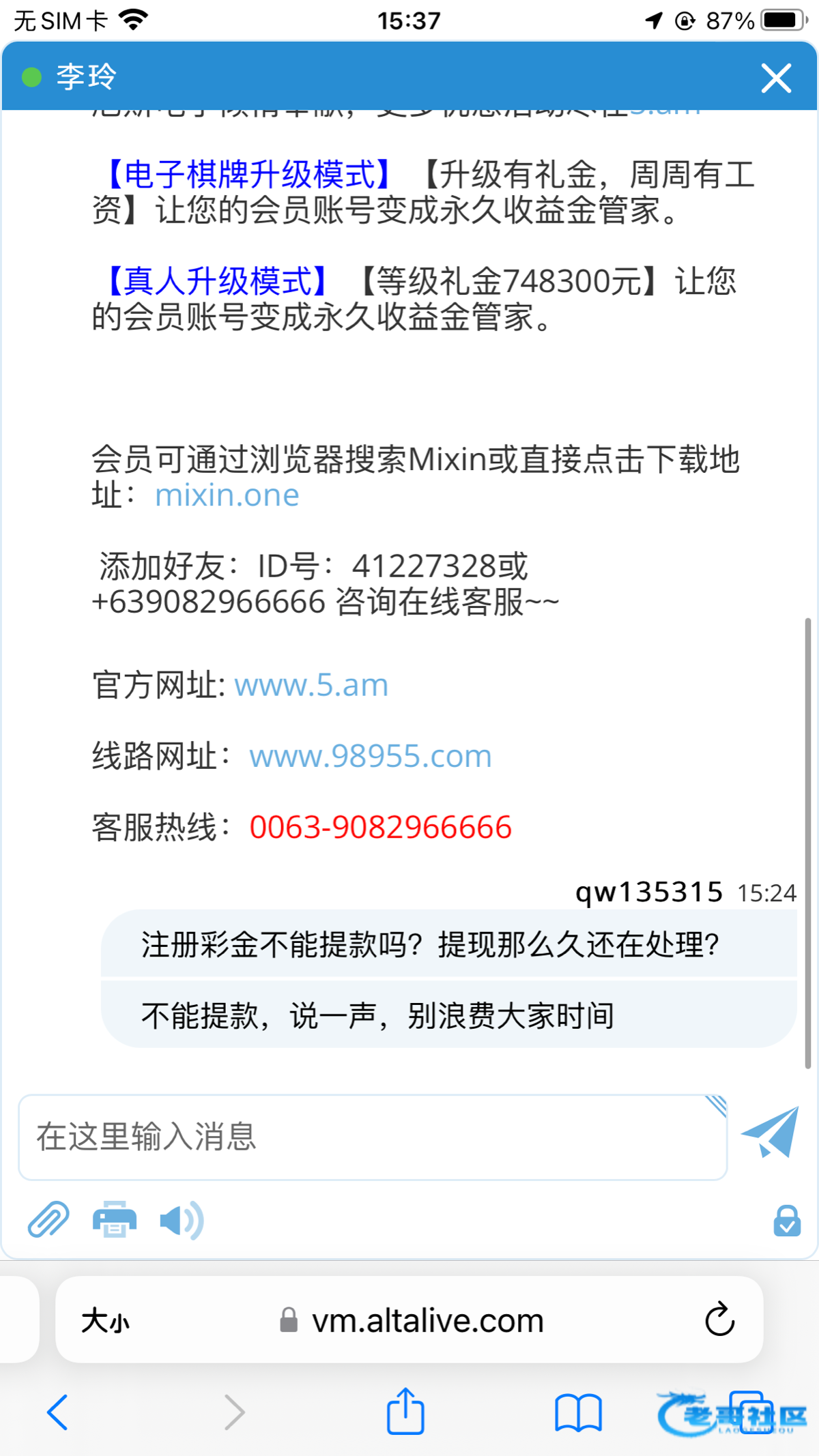Open browser bookmarks
Image resolution: width=819 pixels, height=1456 pixels.
pos(578,1412)
